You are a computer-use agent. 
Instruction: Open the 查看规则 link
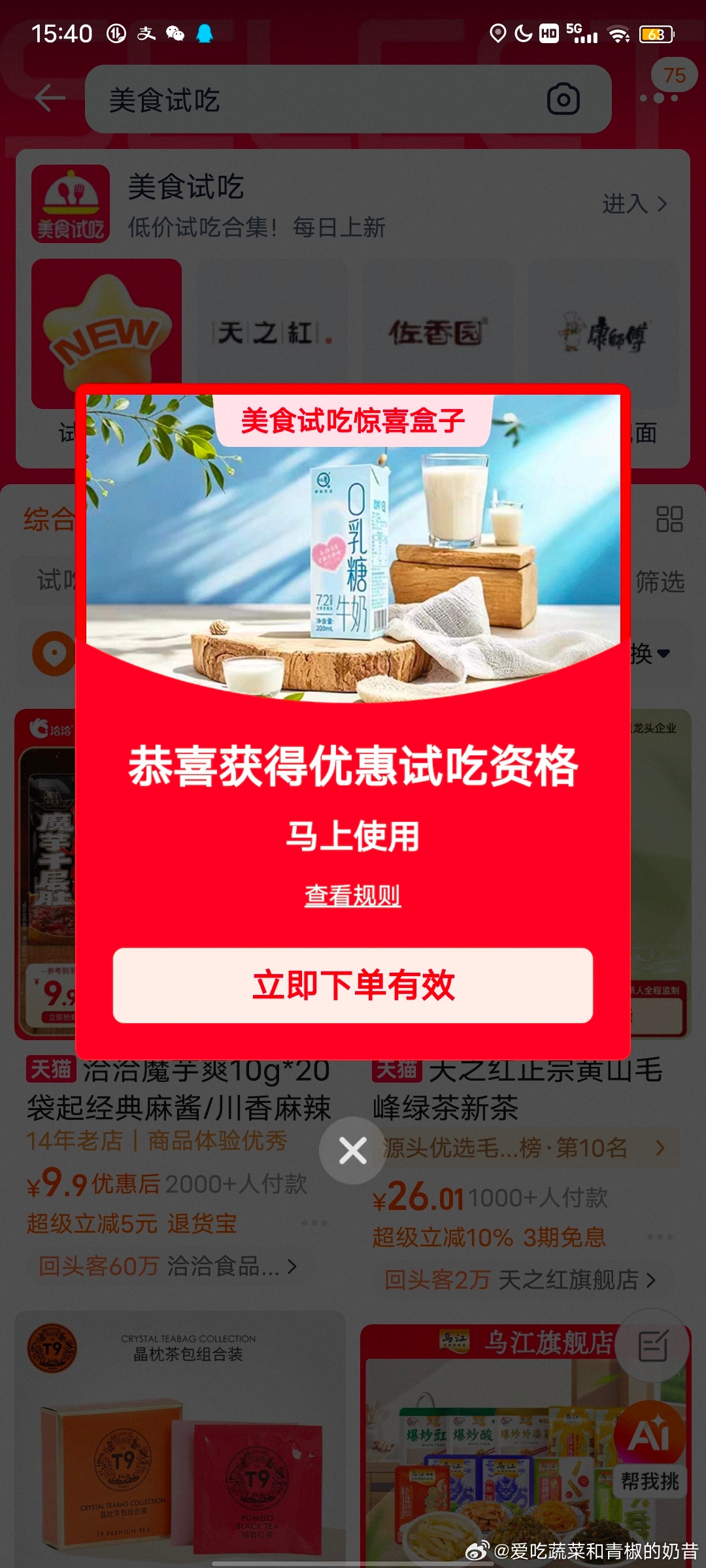pyautogui.click(x=353, y=895)
